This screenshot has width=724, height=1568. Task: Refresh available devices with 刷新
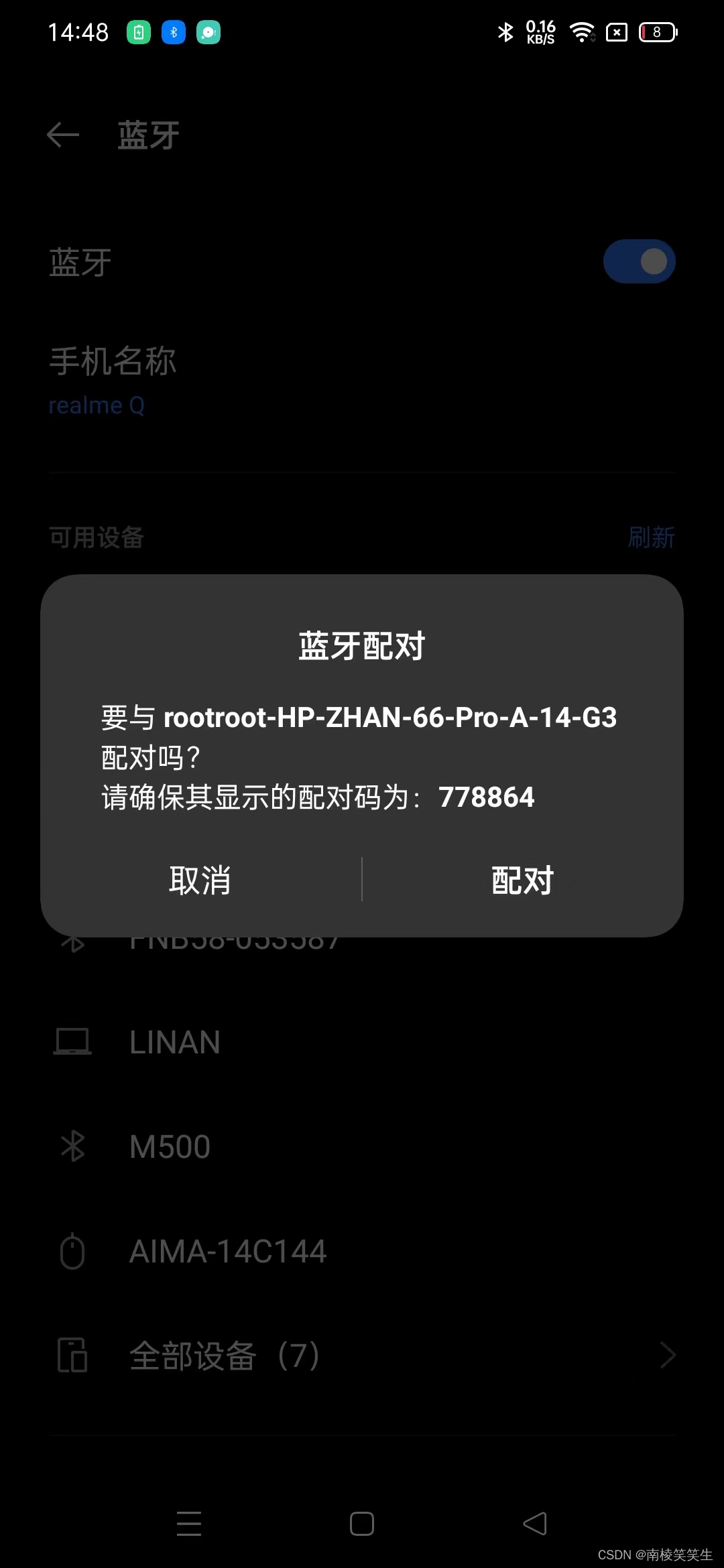pos(650,537)
